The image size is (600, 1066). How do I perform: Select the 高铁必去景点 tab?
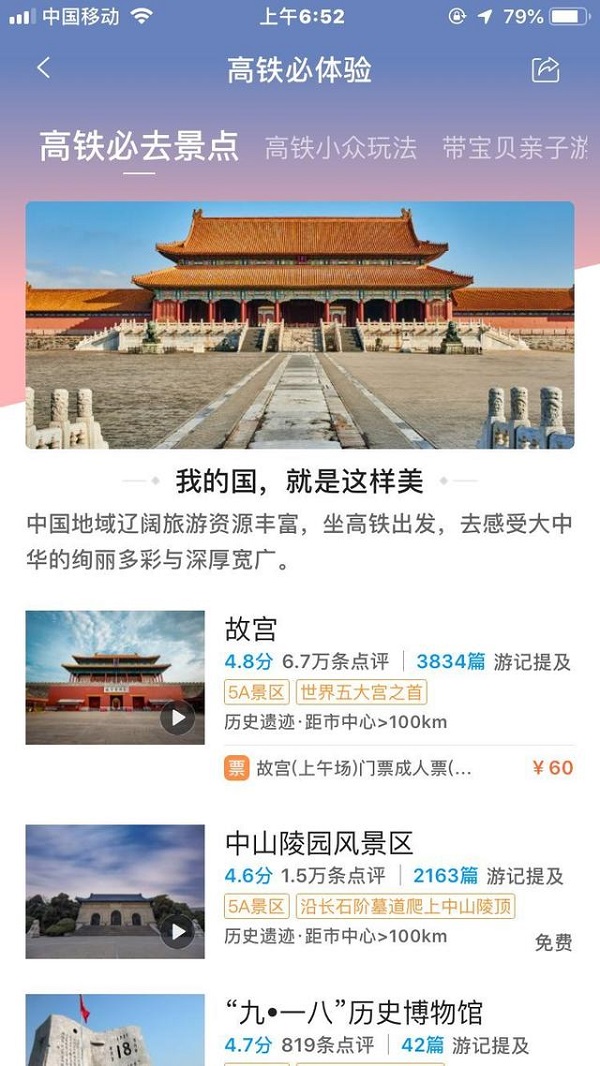click(139, 147)
